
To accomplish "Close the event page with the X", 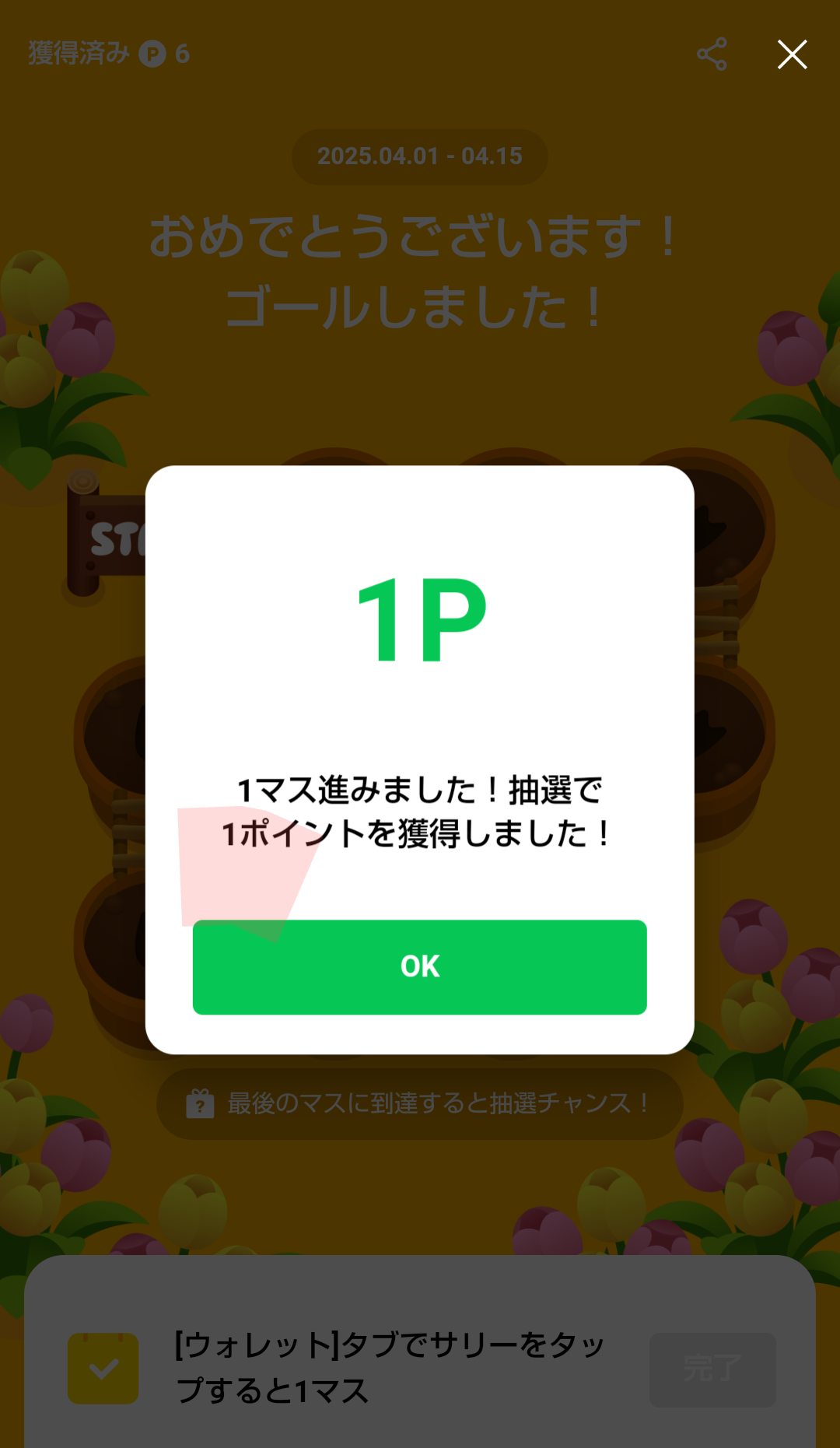I will 792,54.
